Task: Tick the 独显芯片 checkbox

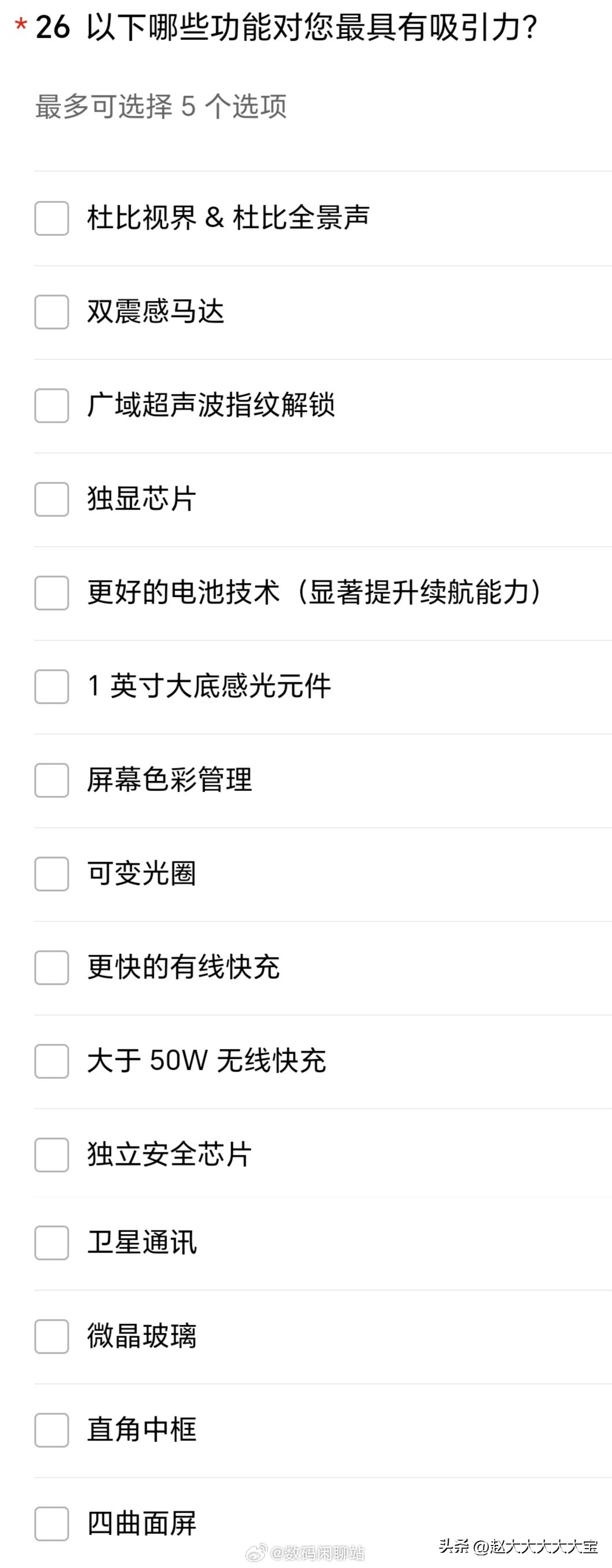Action: point(53,501)
